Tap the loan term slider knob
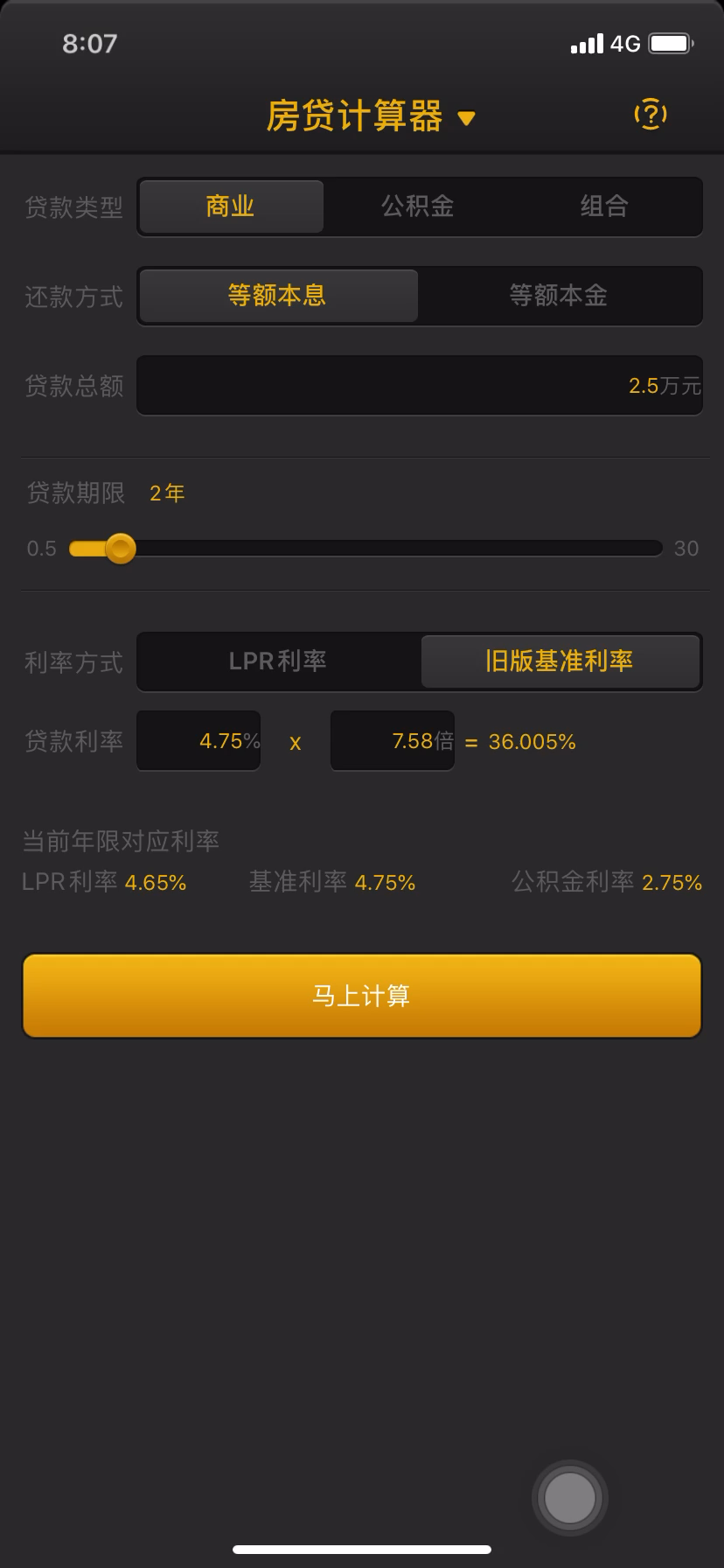This screenshot has height=1568, width=724. click(121, 549)
